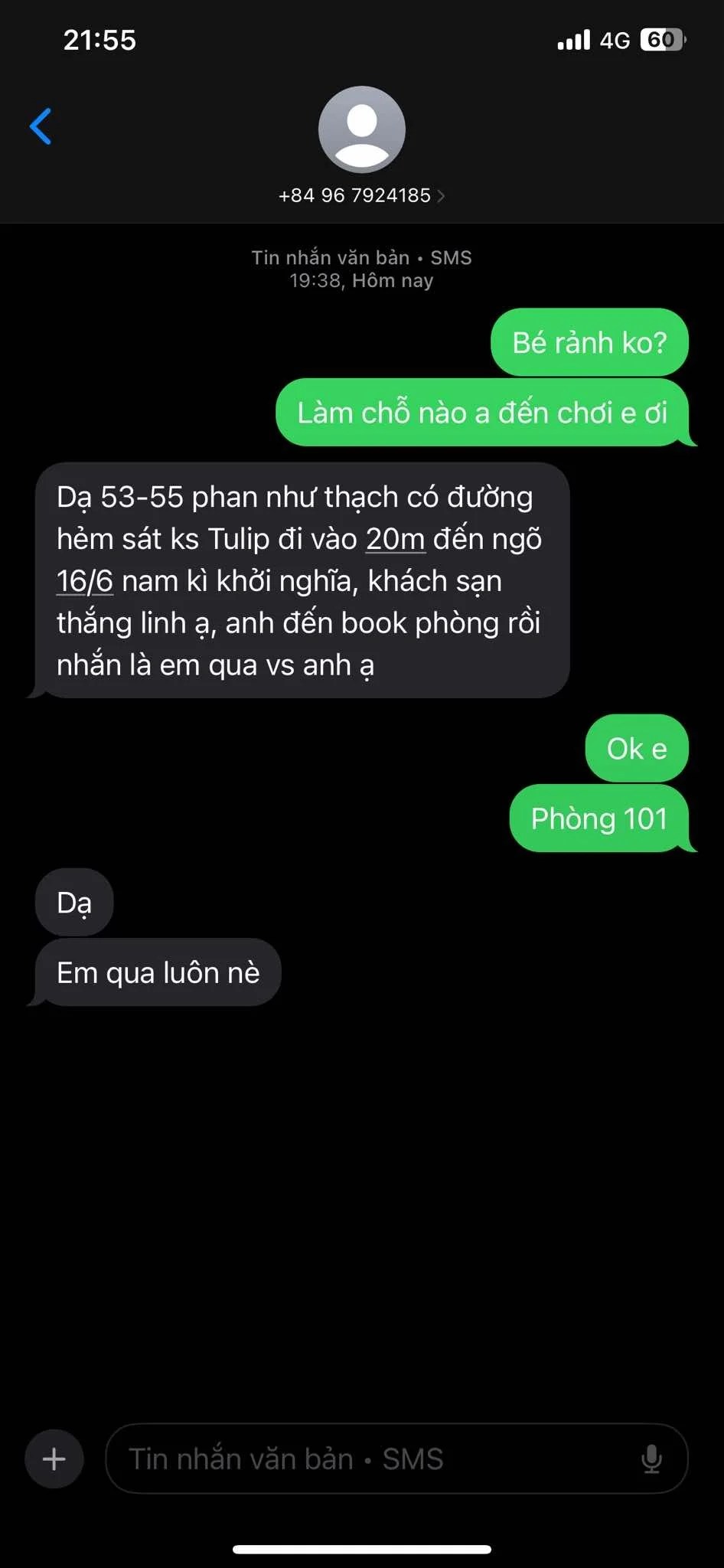This screenshot has width=724, height=1568.
Task: Open the plus attachments menu
Action: (x=54, y=1459)
